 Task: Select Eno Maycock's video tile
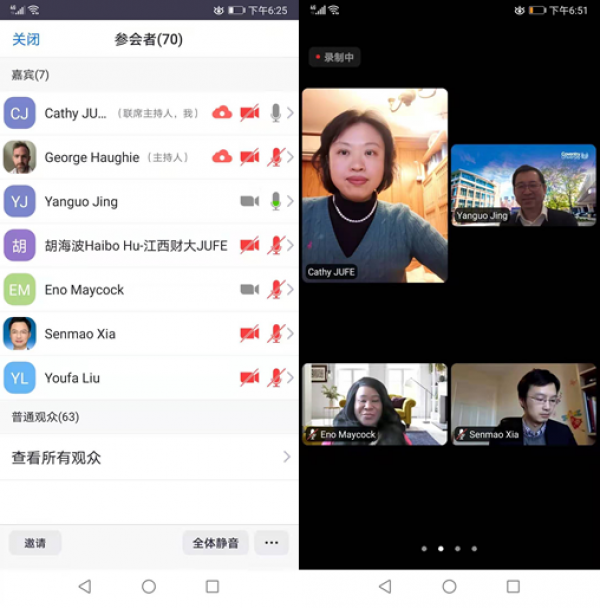[374, 403]
